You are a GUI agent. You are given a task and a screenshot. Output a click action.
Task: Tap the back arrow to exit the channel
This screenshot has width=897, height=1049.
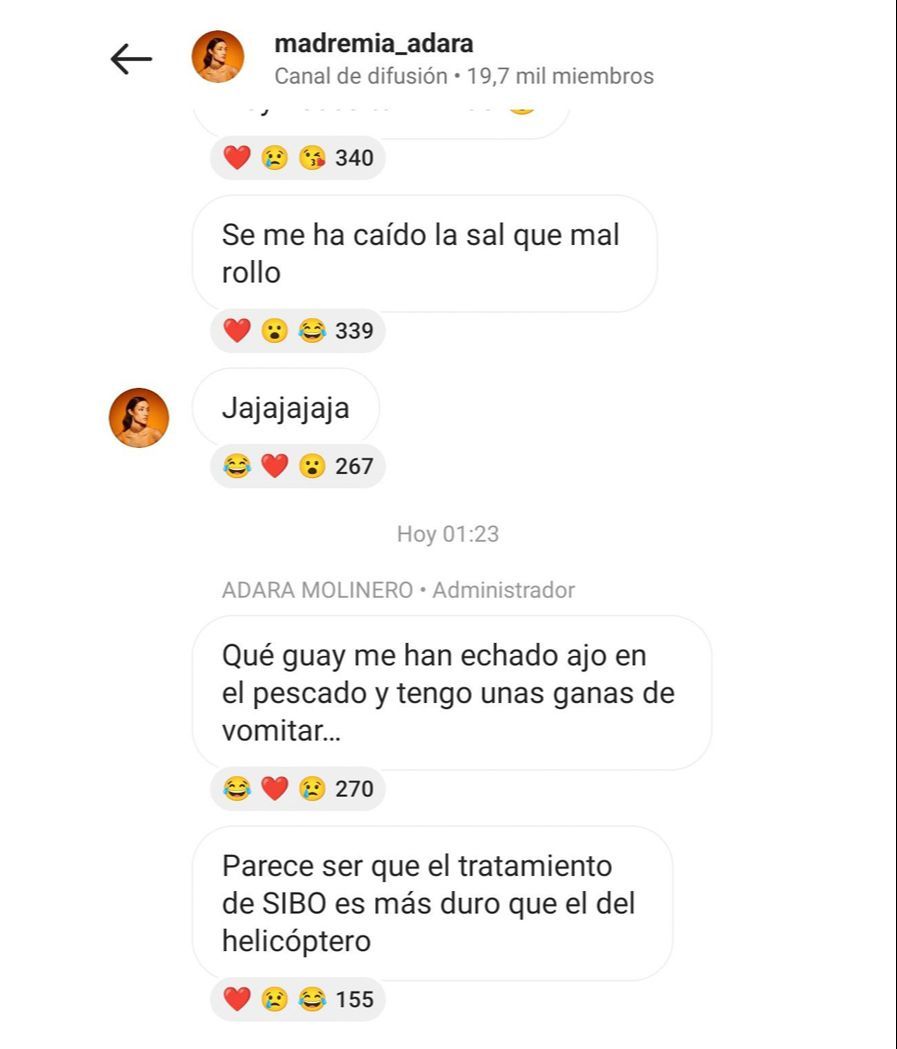126,60
